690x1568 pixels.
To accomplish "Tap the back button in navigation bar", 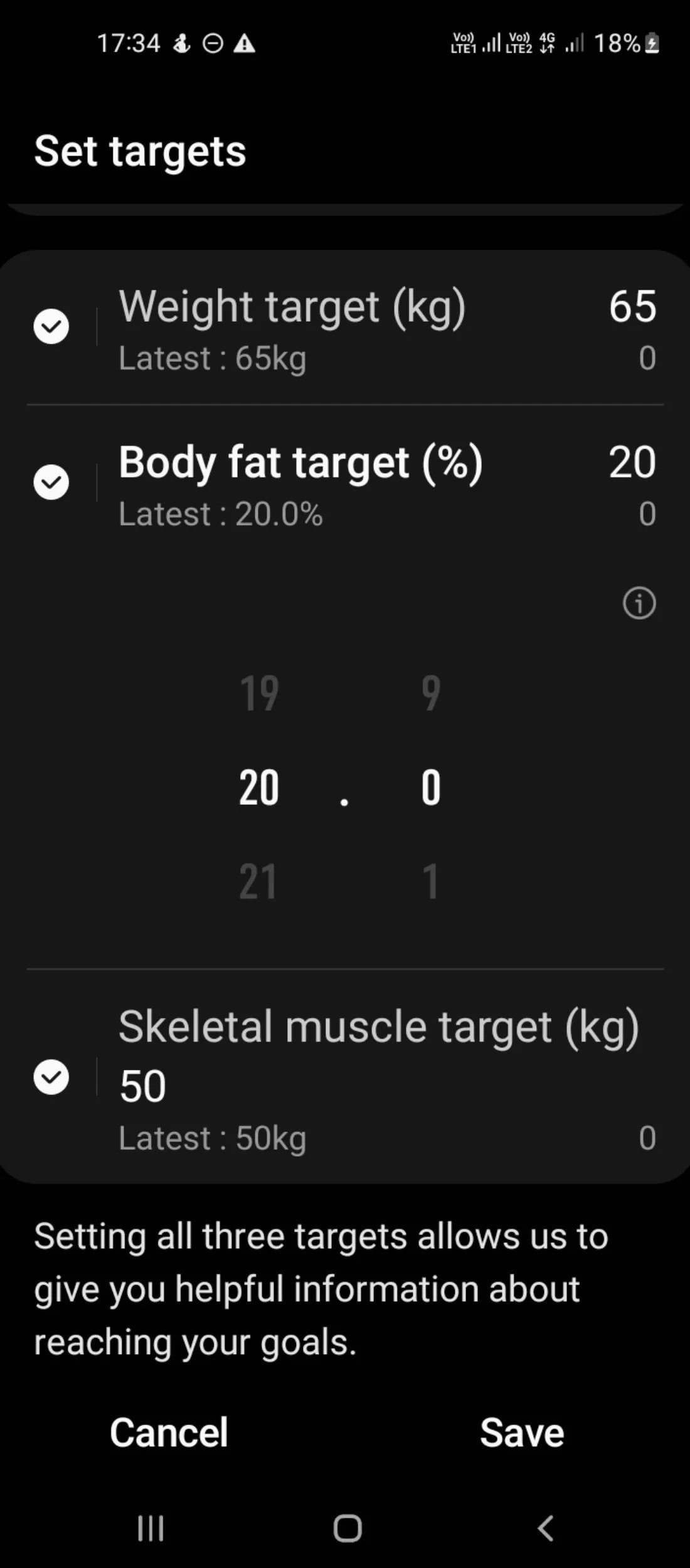I will 543,1528.
